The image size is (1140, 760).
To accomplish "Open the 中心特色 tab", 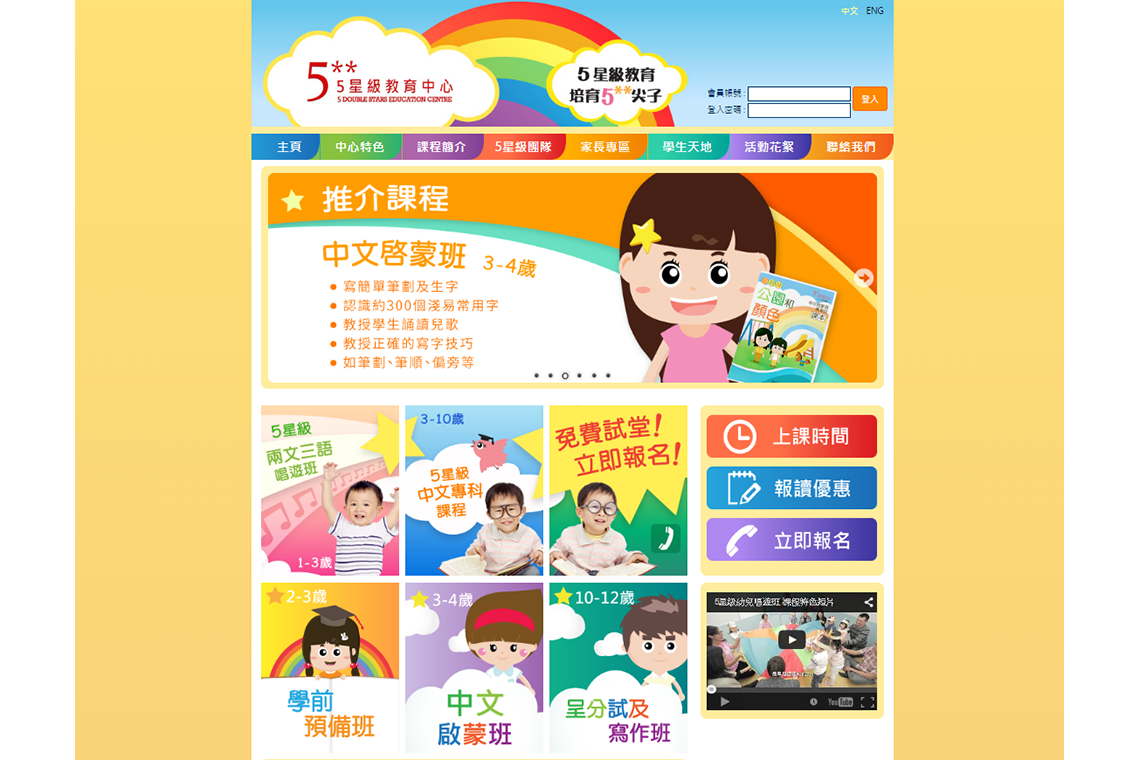I will click(x=359, y=147).
